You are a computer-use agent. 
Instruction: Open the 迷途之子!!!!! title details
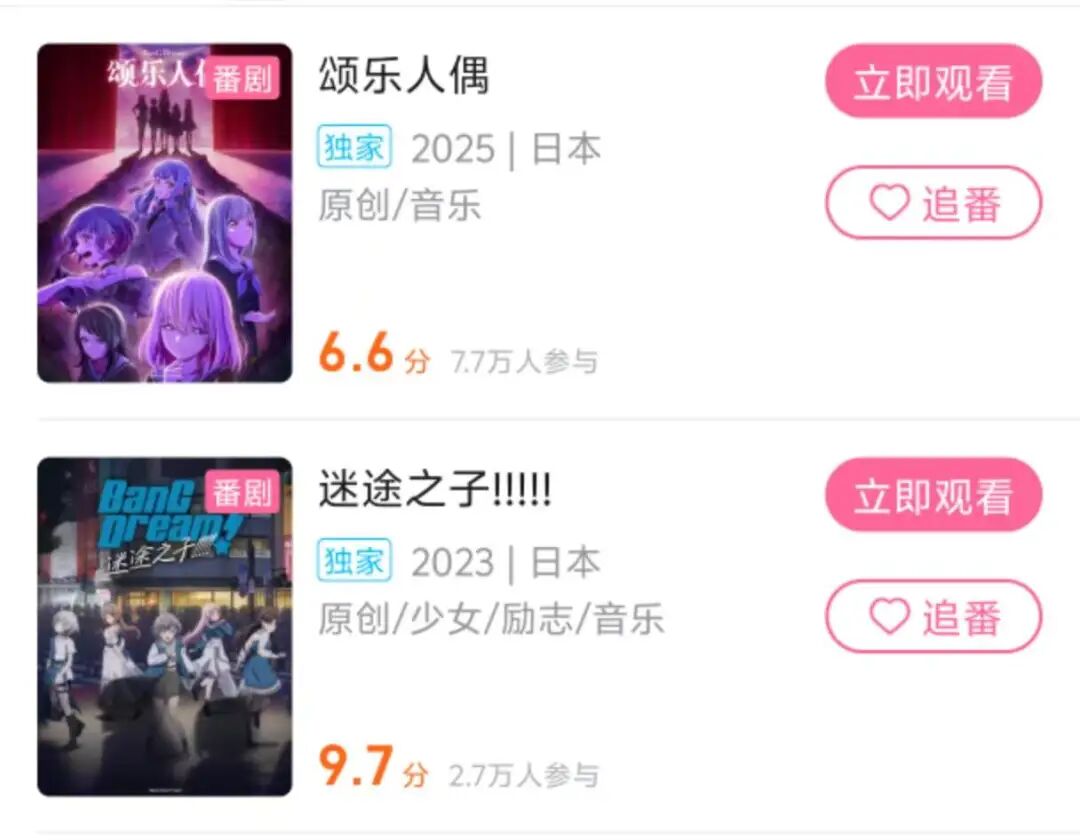435,491
